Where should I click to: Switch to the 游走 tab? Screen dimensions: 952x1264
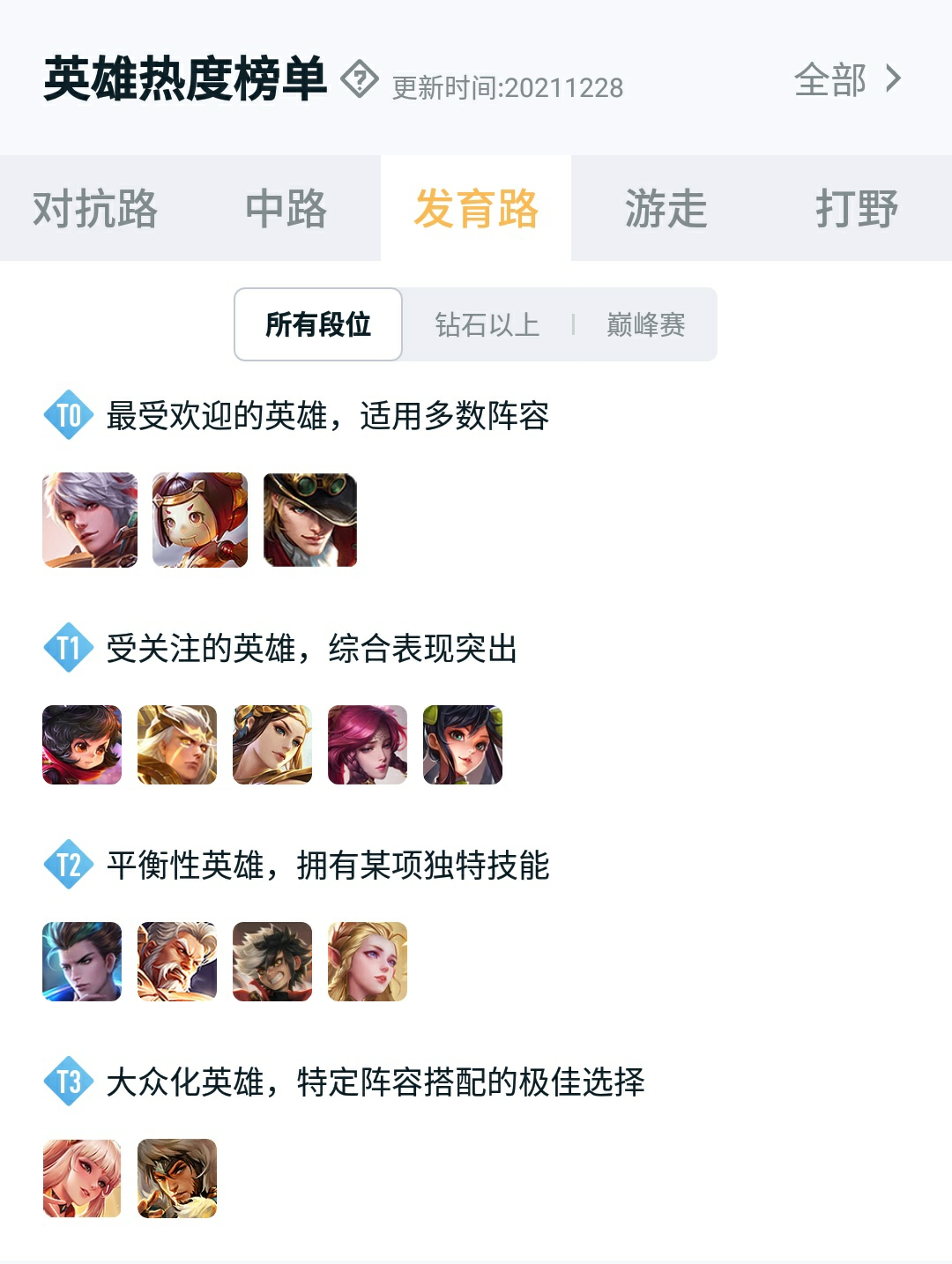(x=666, y=209)
